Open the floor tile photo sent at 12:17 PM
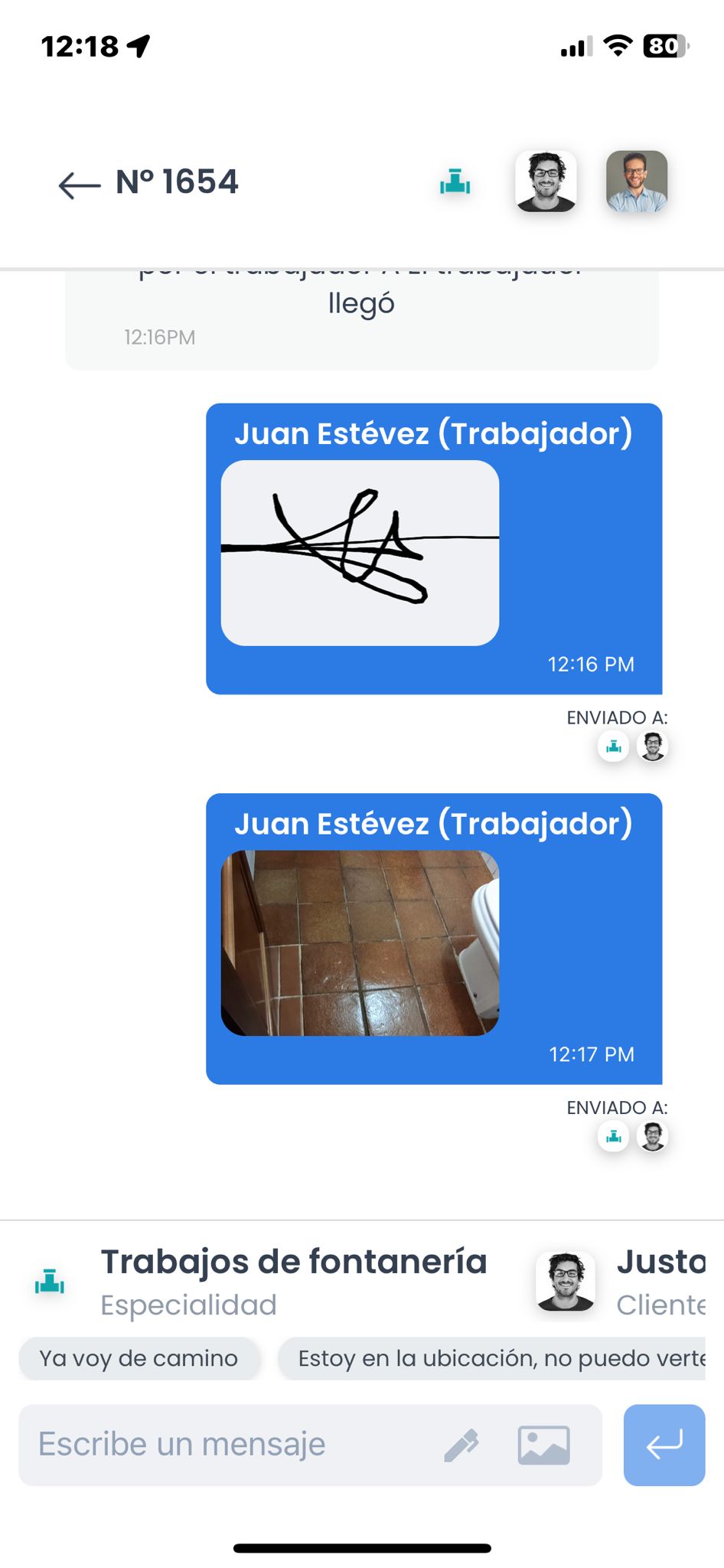The height and width of the screenshot is (1568, 724). click(x=360, y=942)
